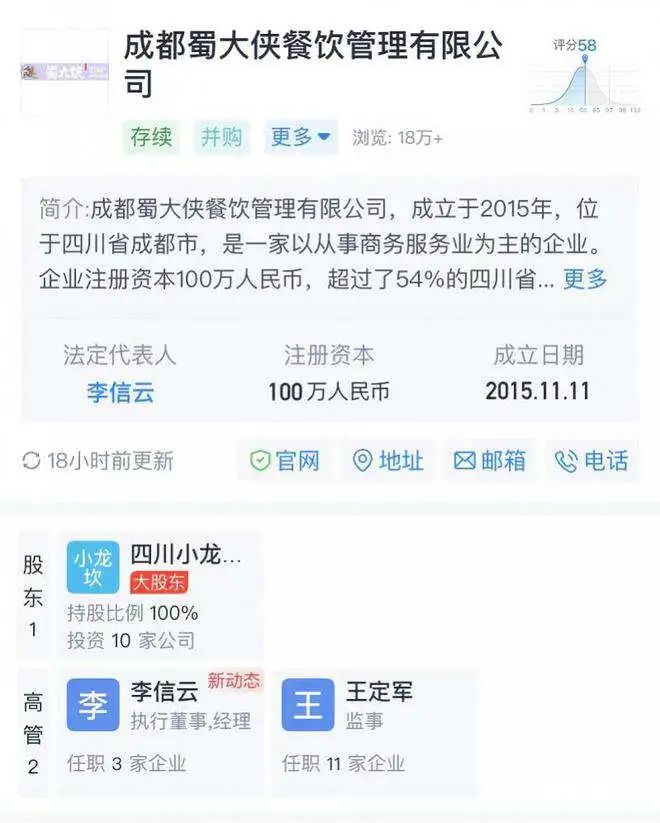Open the 官网 official website button
660x823 pixels.
coord(285,461)
